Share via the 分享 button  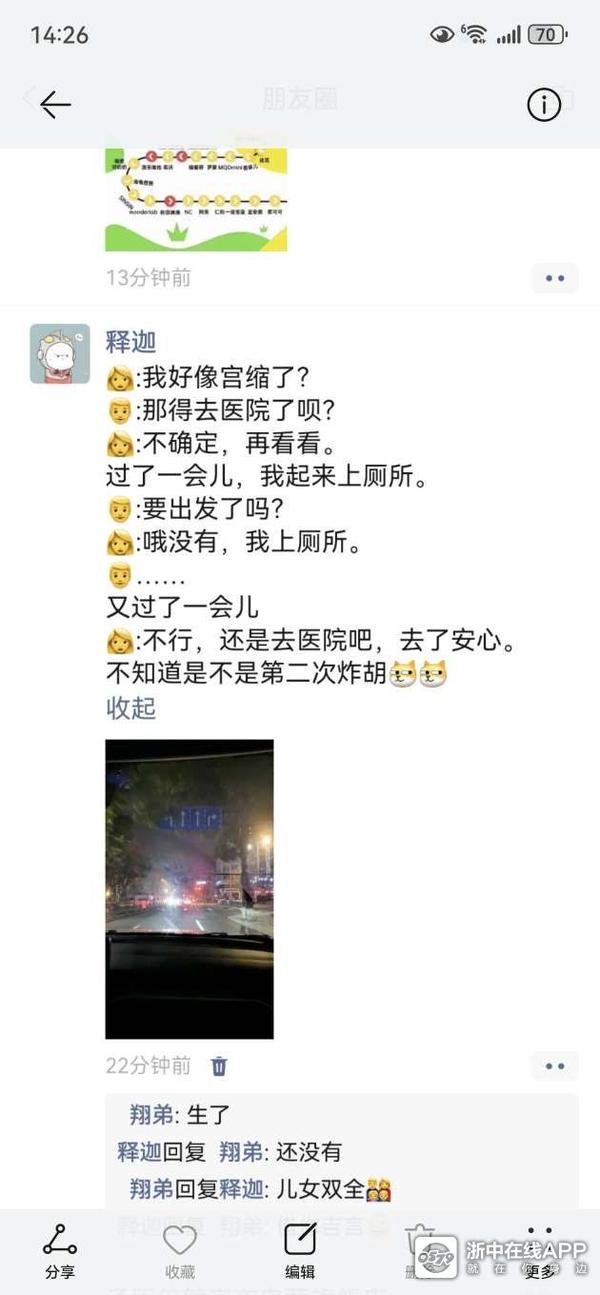[x=60, y=1251]
